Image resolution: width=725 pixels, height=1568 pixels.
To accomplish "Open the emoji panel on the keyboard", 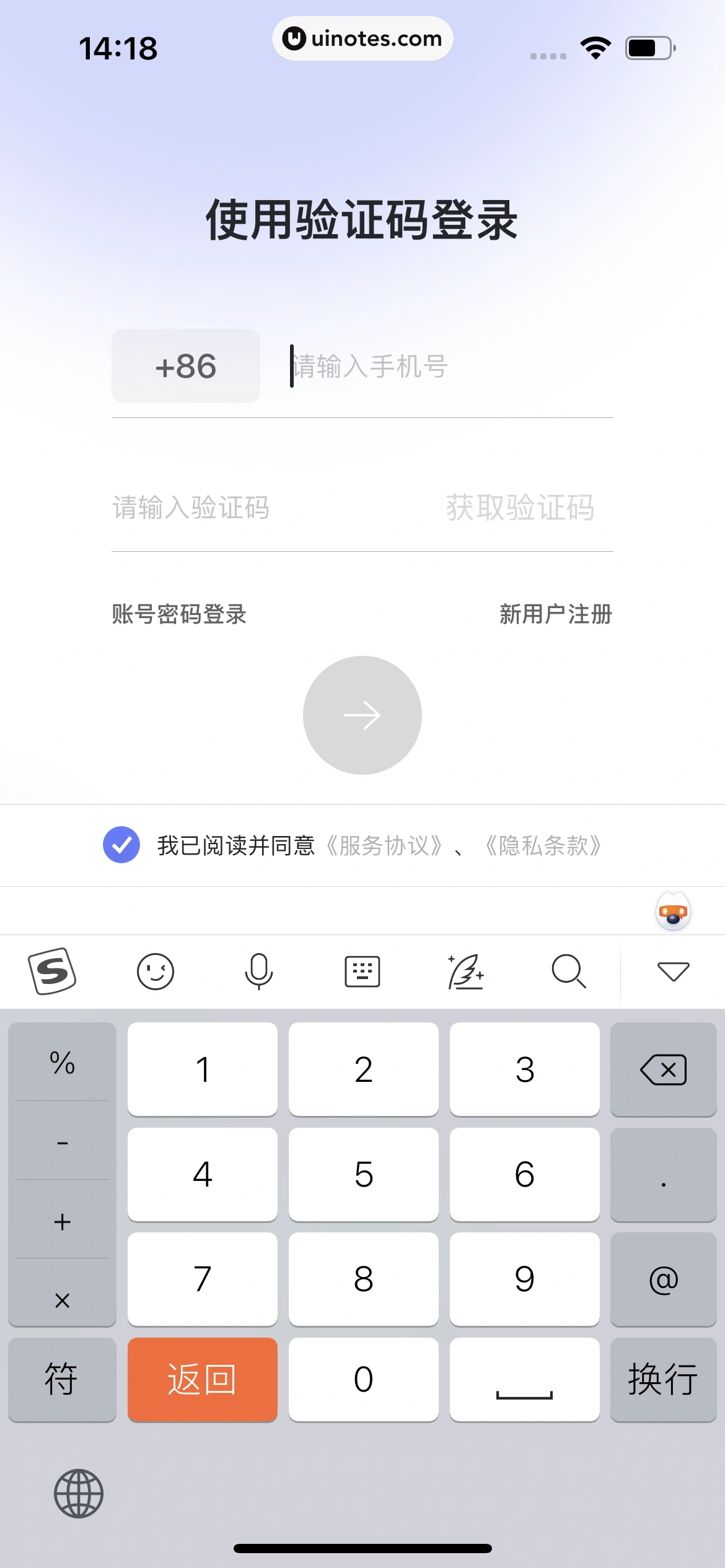I will click(x=156, y=971).
